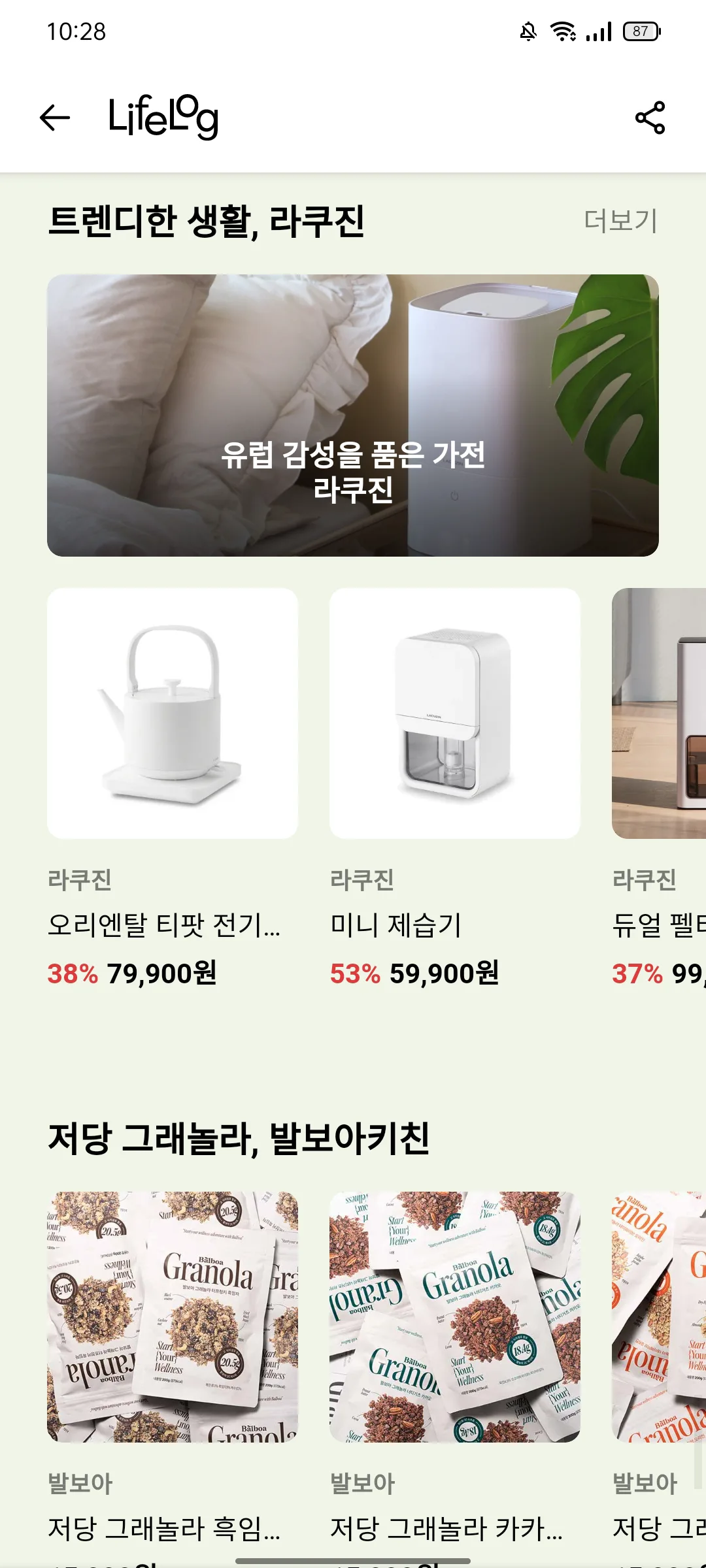The image size is (706, 1568).
Task: Tap 더보기 next to 트렌디한 생활, 라쿠진
Action: pyautogui.click(x=620, y=221)
